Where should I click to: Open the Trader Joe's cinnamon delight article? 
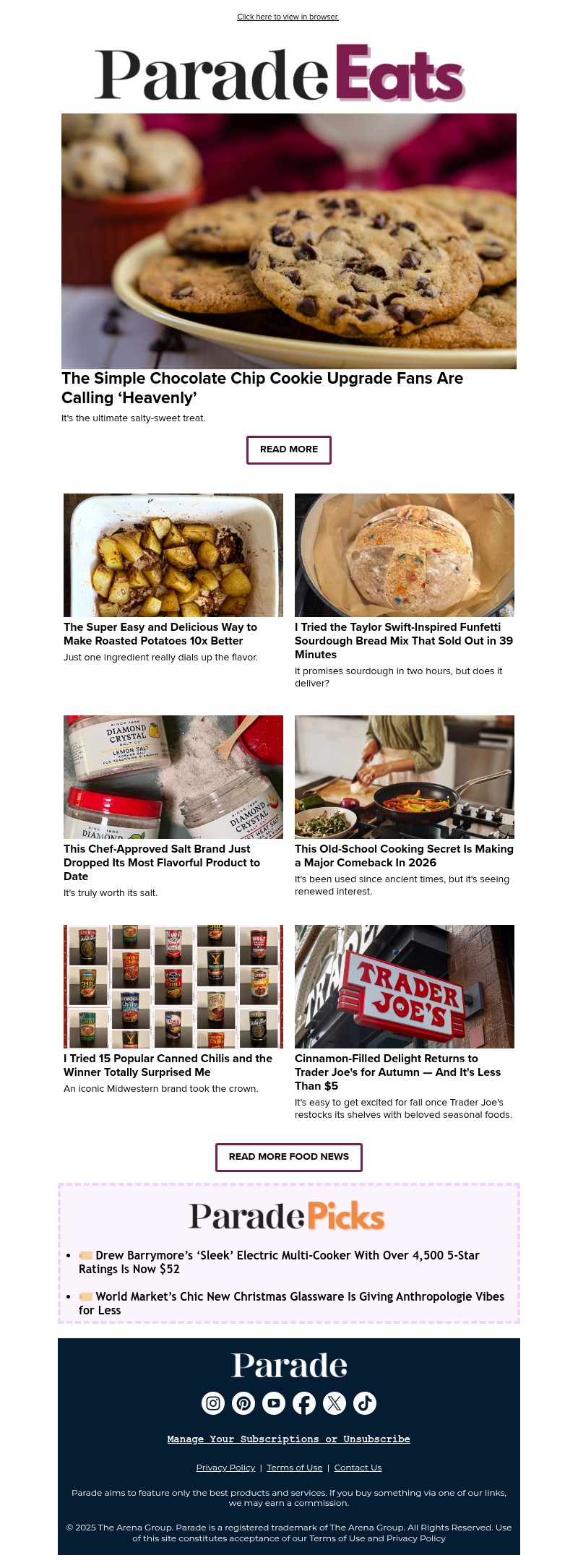[403, 1072]
